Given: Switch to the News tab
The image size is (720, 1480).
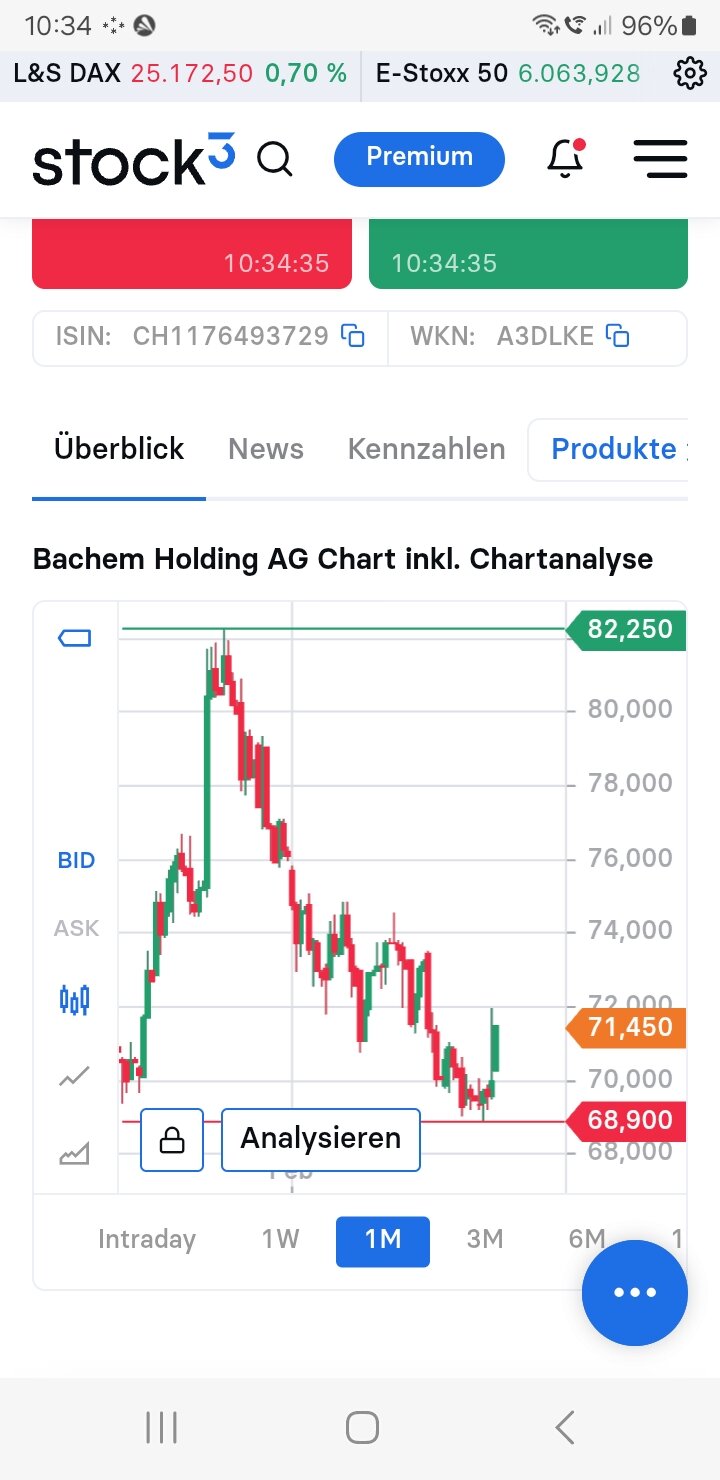Looking at the screenshot, I should pyautogui.click(x=266, y=449).
